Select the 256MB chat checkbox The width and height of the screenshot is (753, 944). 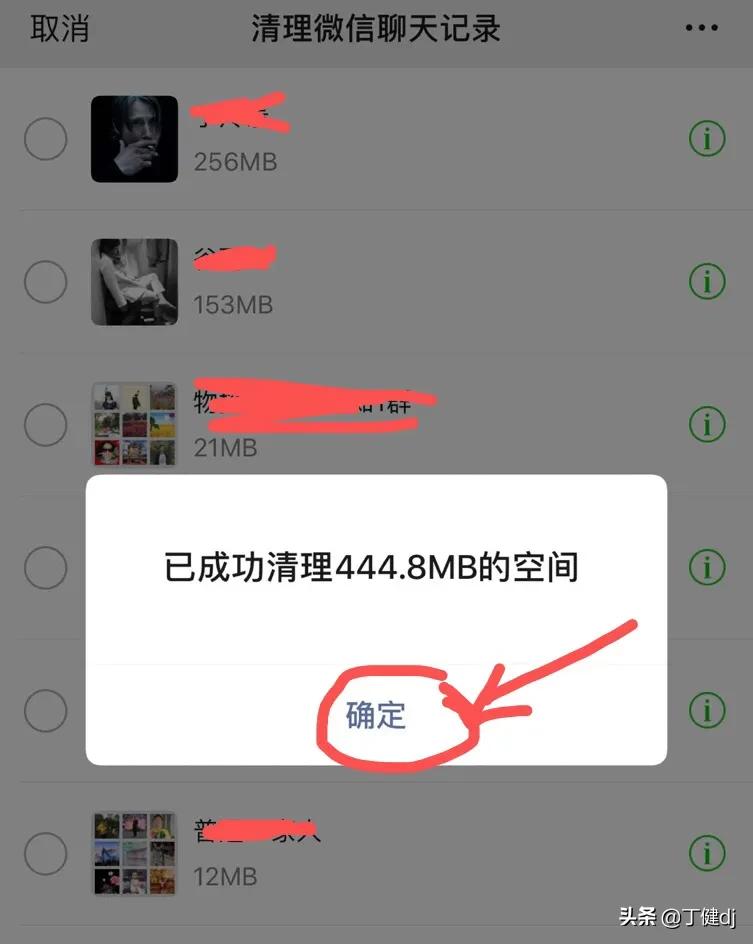tap(45, 139)
